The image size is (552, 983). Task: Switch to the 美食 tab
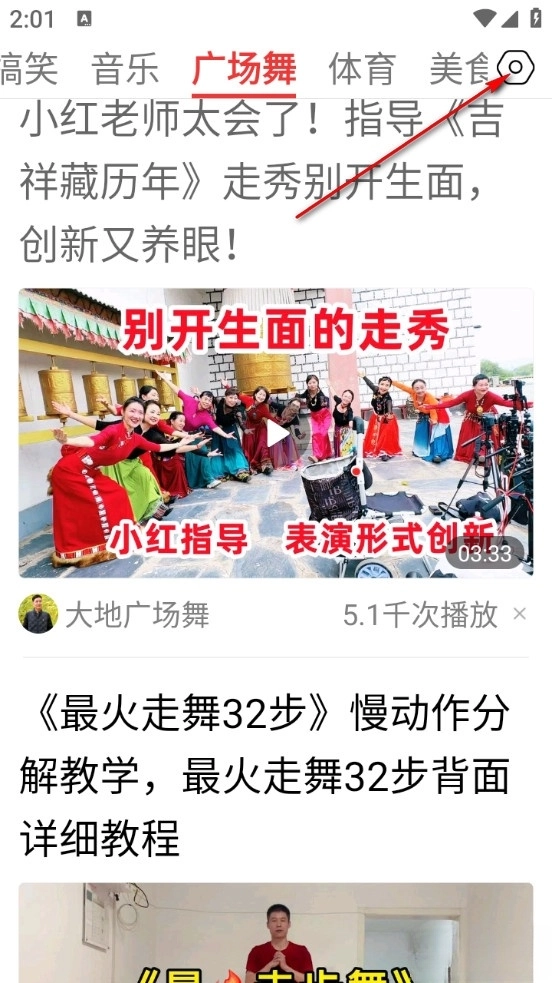pos(462,68)
